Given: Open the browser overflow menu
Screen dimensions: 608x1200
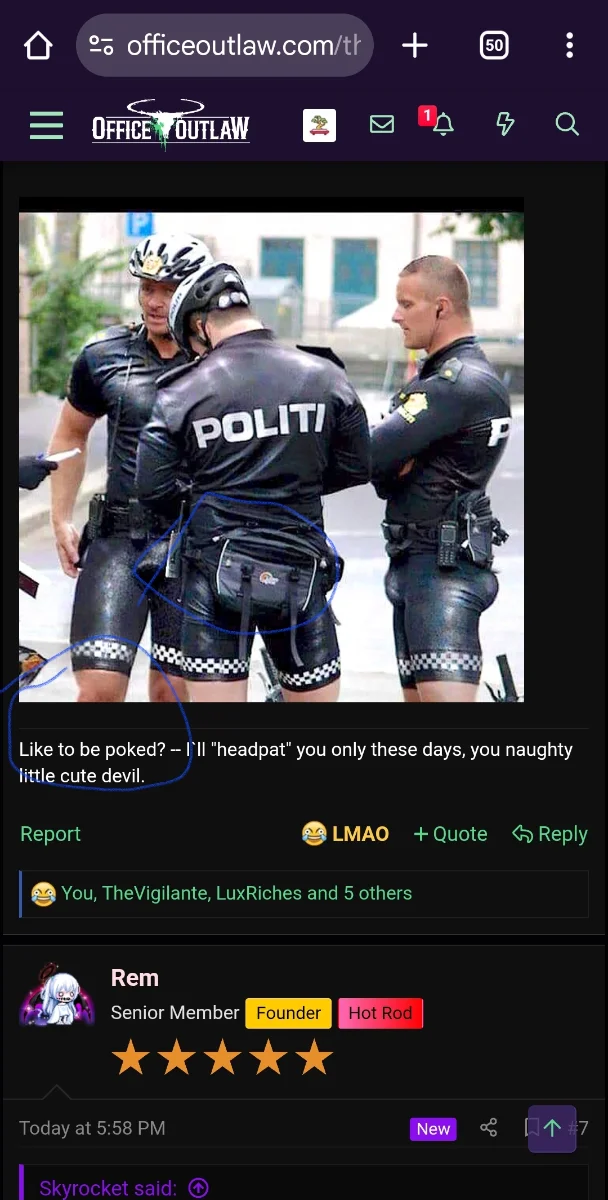Looking at the screenshot, I should click(x=569, y=45).
